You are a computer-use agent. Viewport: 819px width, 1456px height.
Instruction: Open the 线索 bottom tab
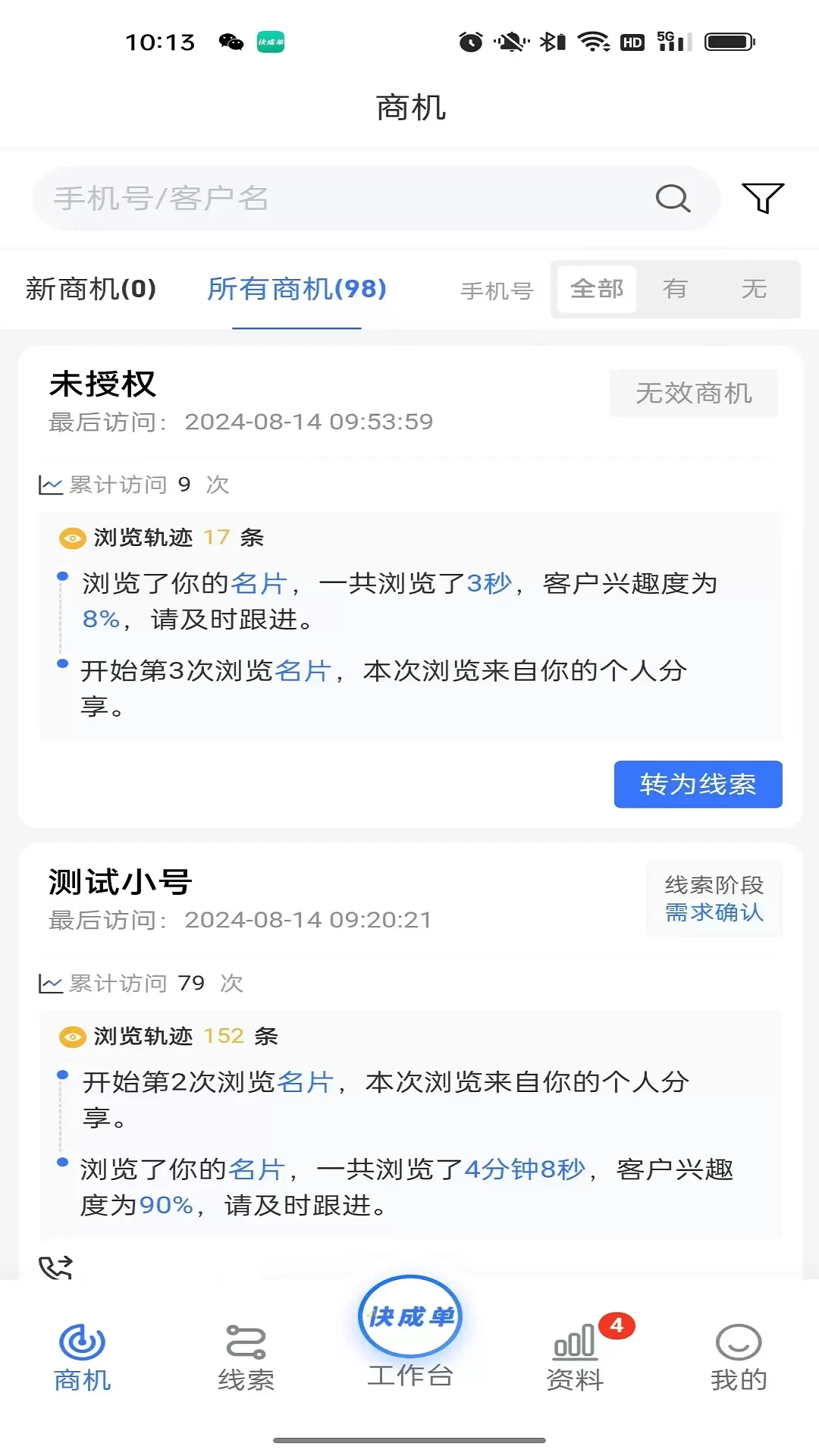coord(246,1358)
